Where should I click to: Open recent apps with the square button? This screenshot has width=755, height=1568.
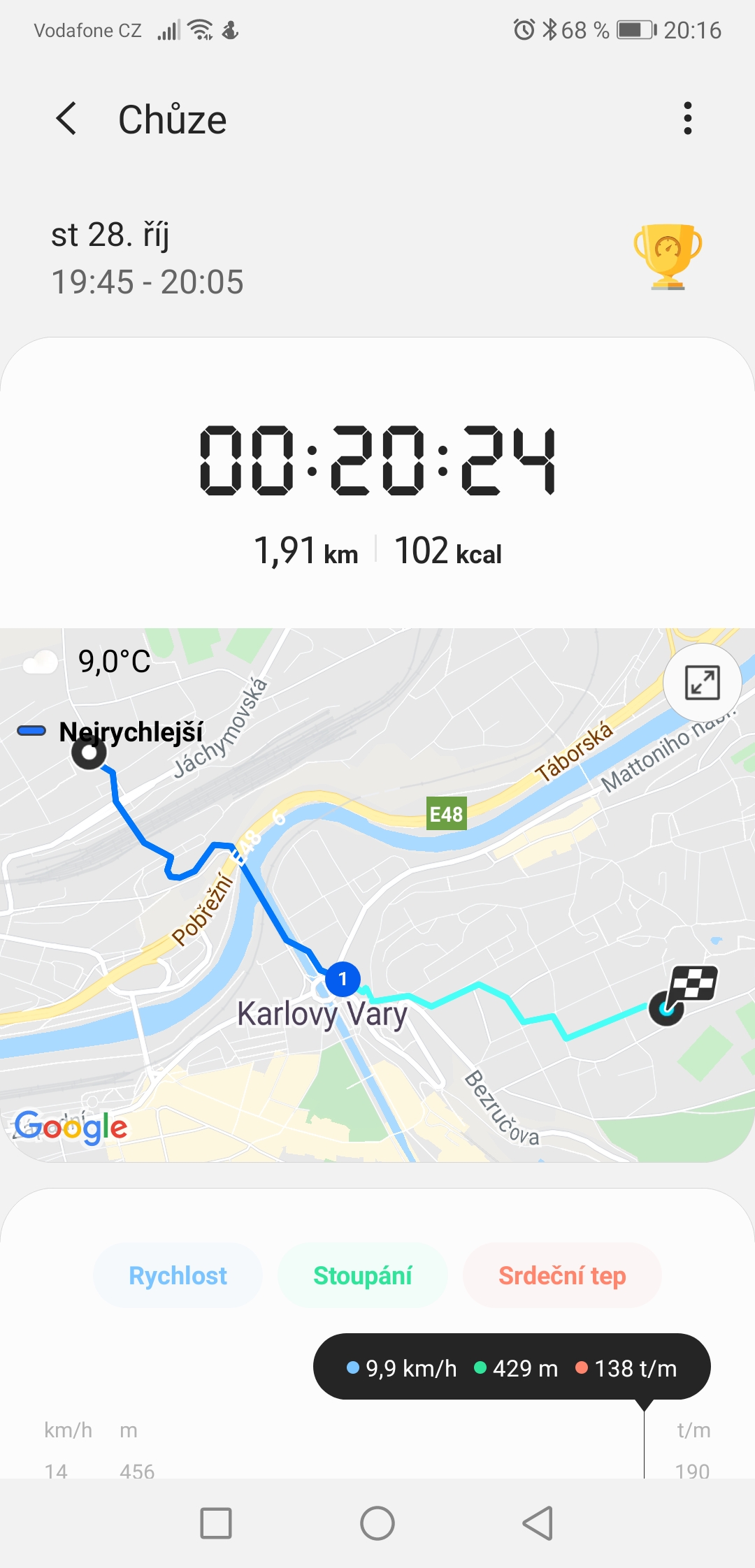click(x=216, y=1523)
